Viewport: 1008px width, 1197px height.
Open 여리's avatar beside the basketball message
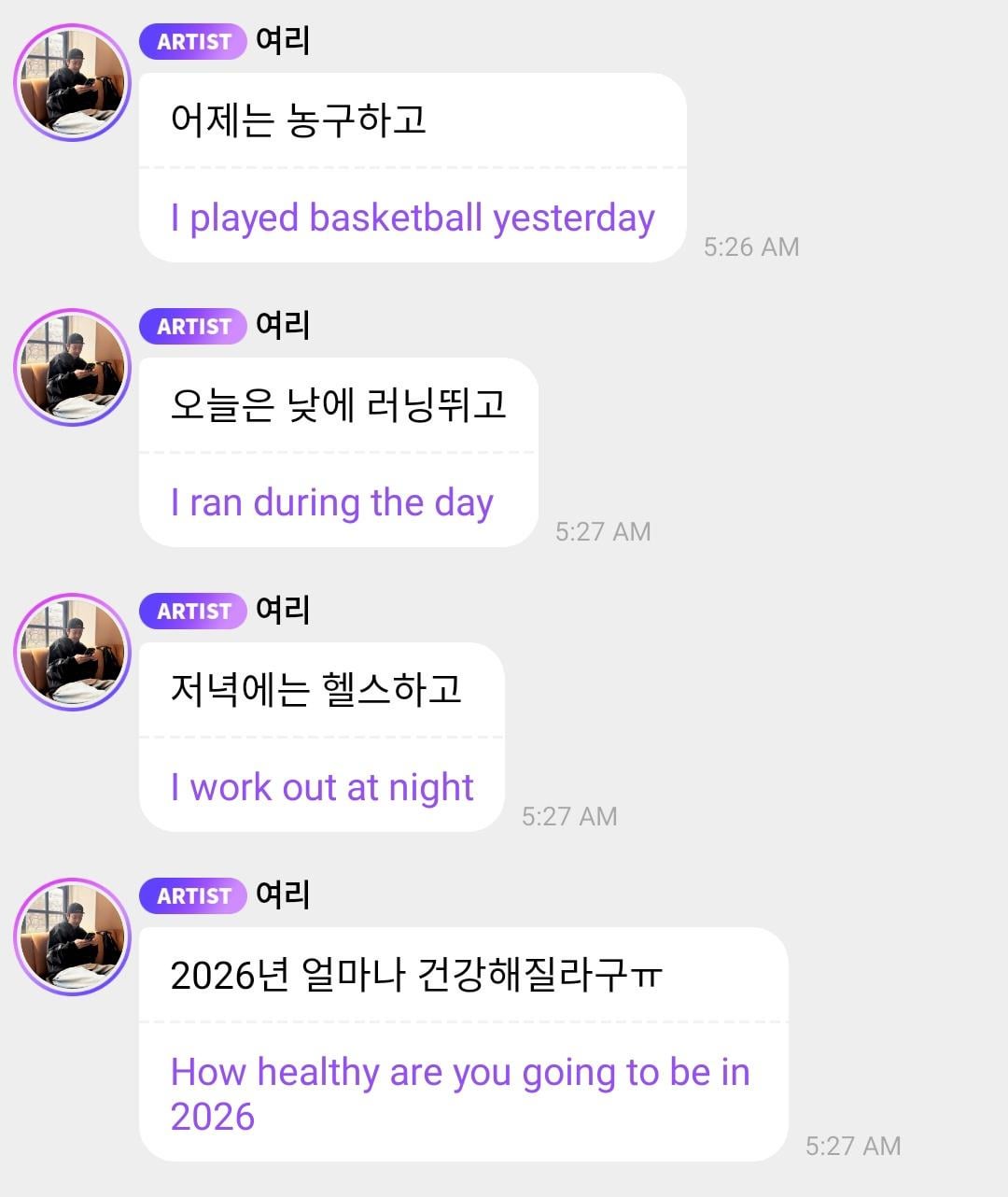72,82
